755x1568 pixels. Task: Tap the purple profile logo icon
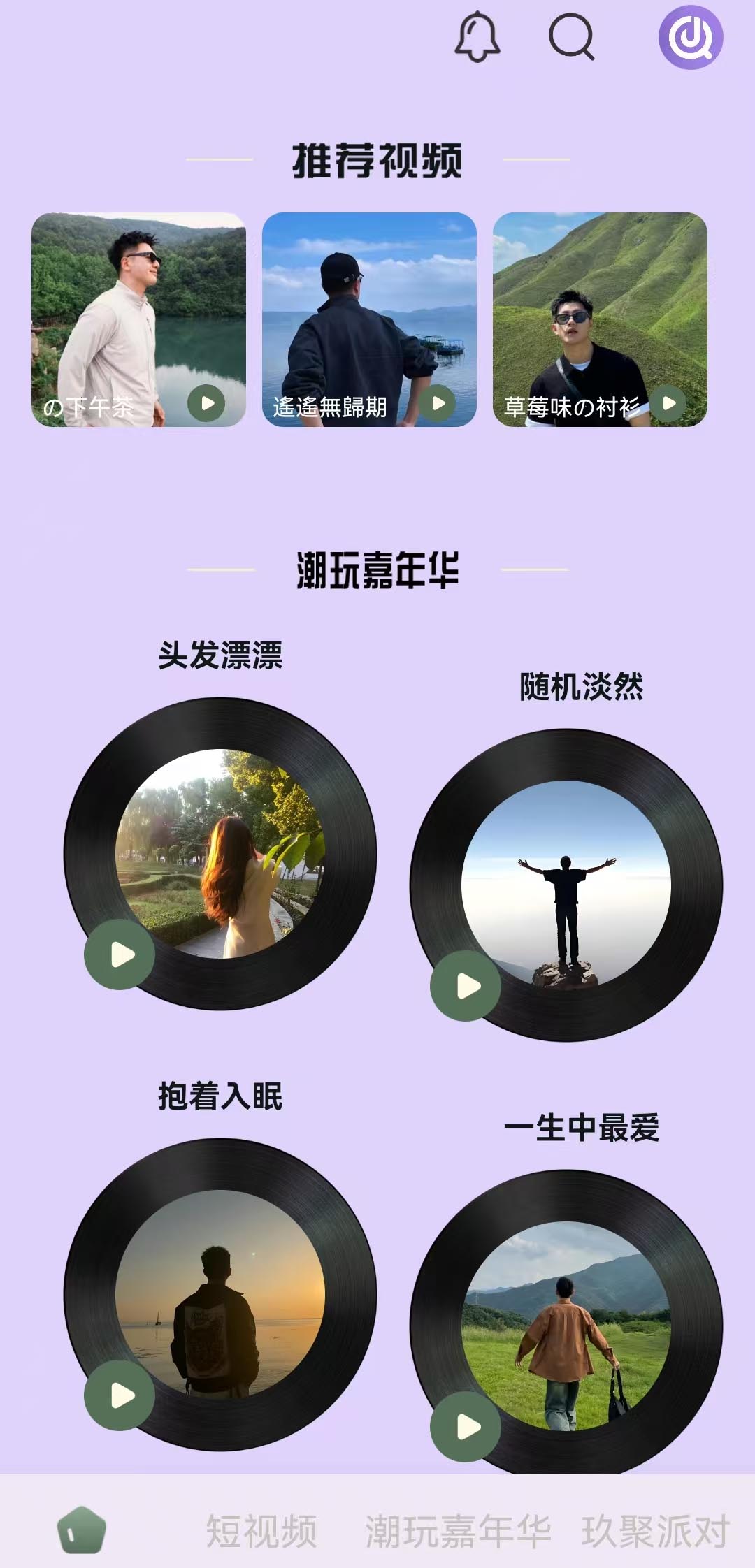pos(690,37)
